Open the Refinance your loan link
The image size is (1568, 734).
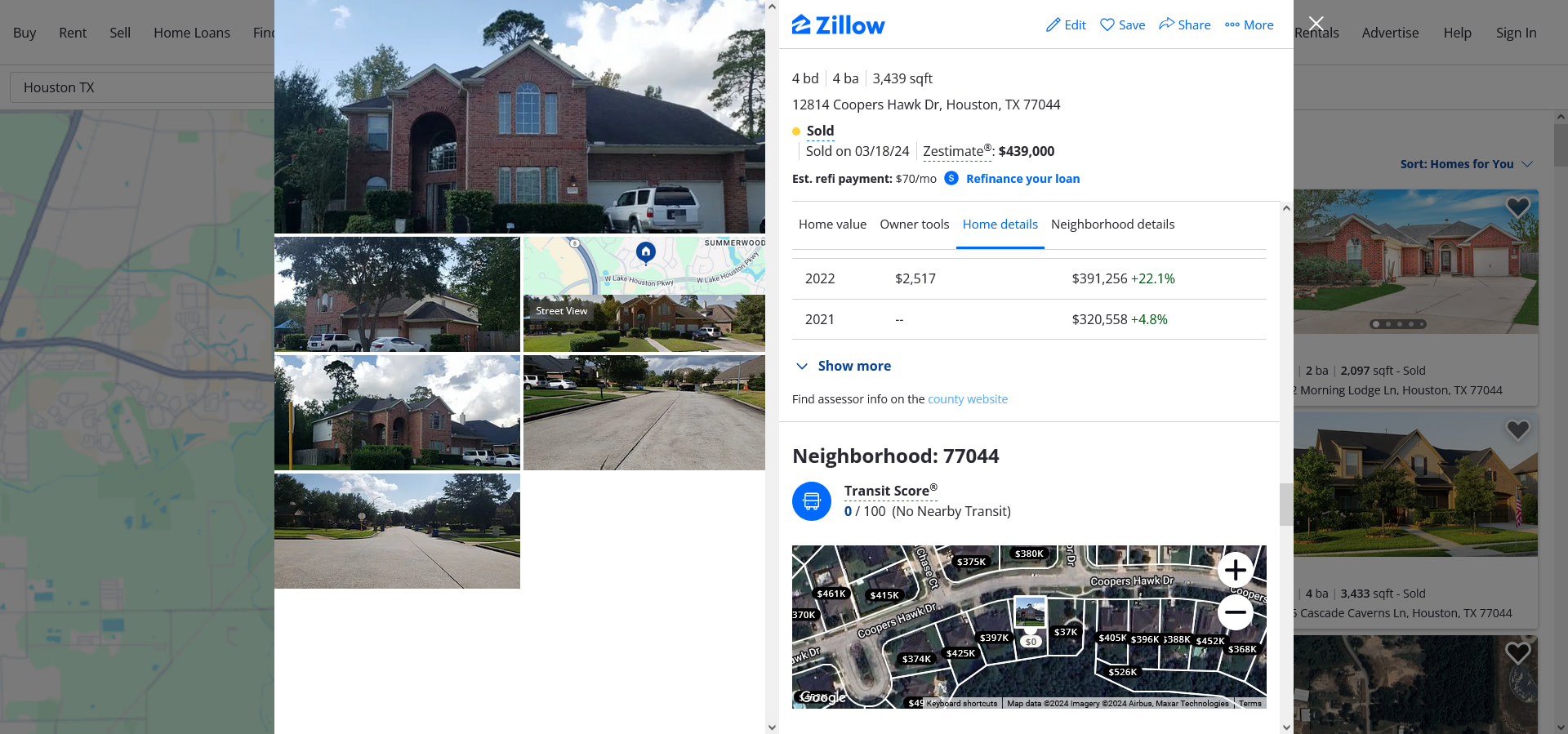click(x=1022, y=179)
